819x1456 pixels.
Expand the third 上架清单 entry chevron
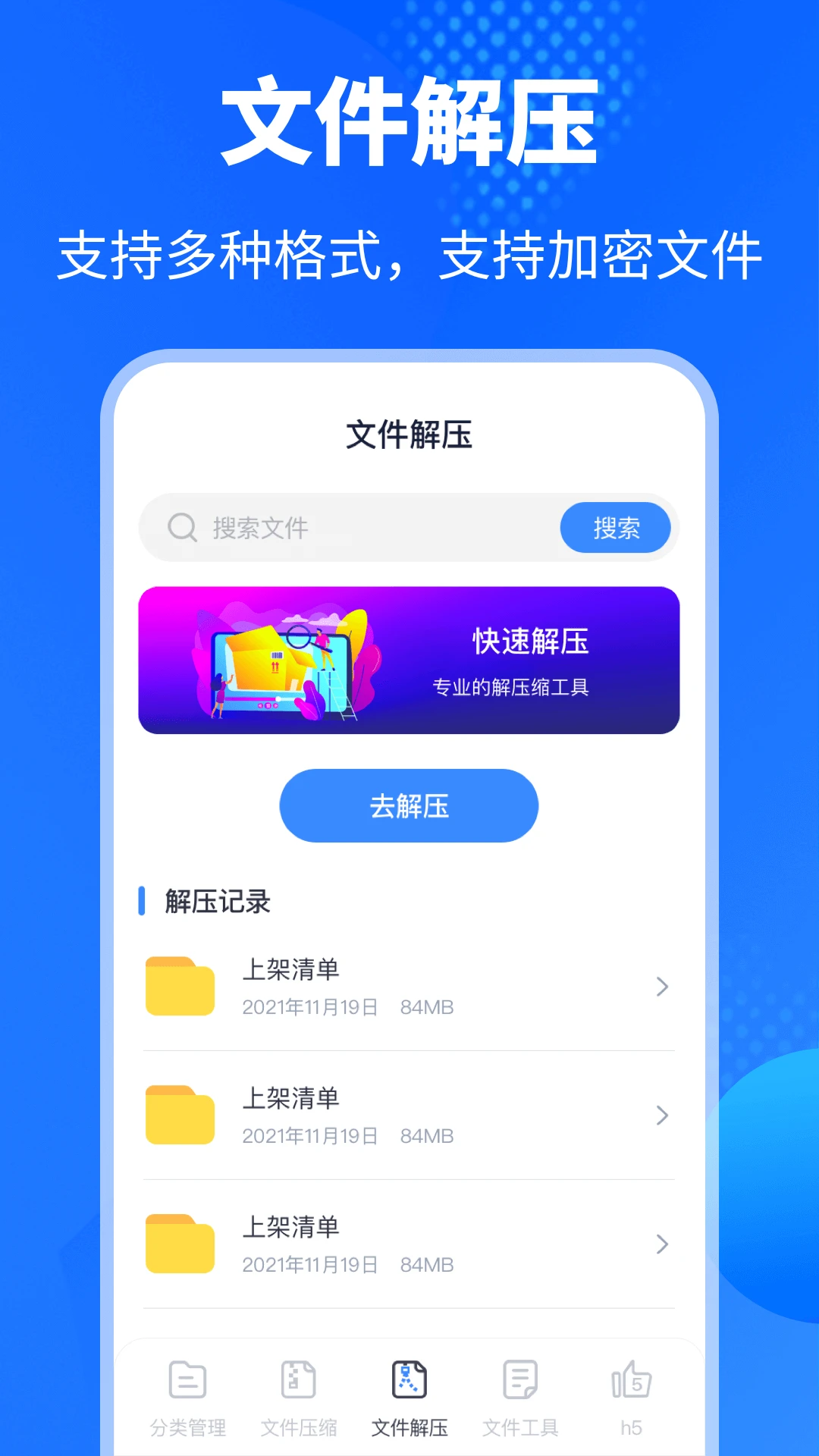[662, 1244]
